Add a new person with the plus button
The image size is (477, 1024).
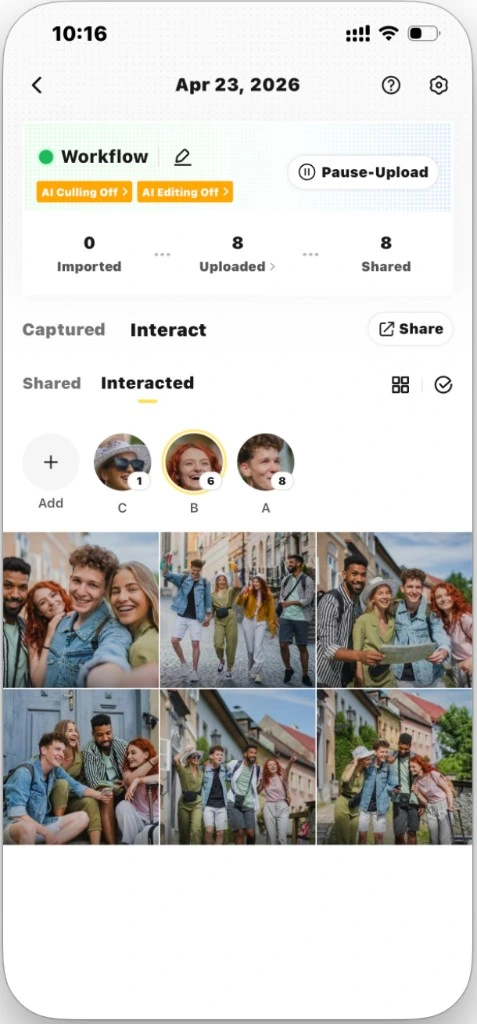click(x=51, y=462)
